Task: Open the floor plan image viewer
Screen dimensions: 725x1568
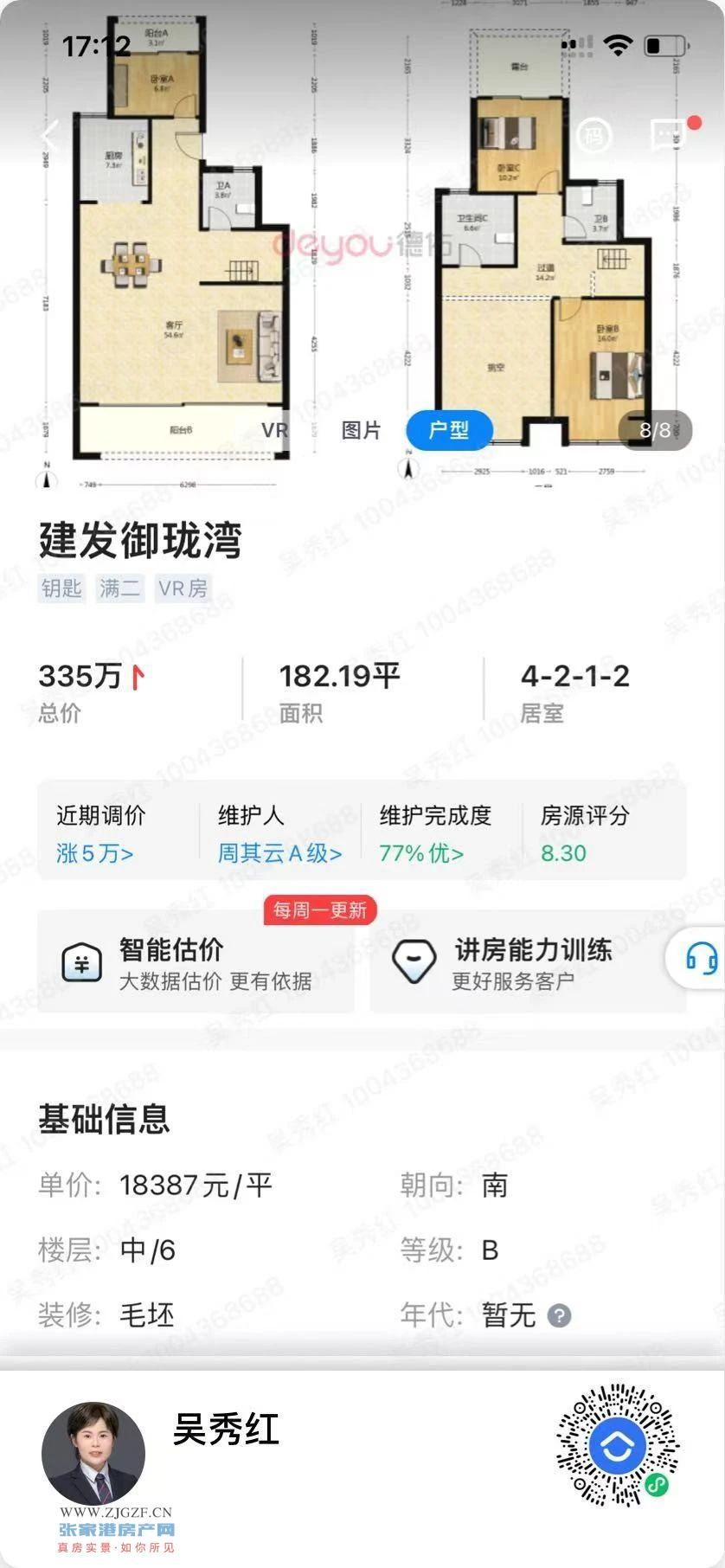Action: coord(362,260)
